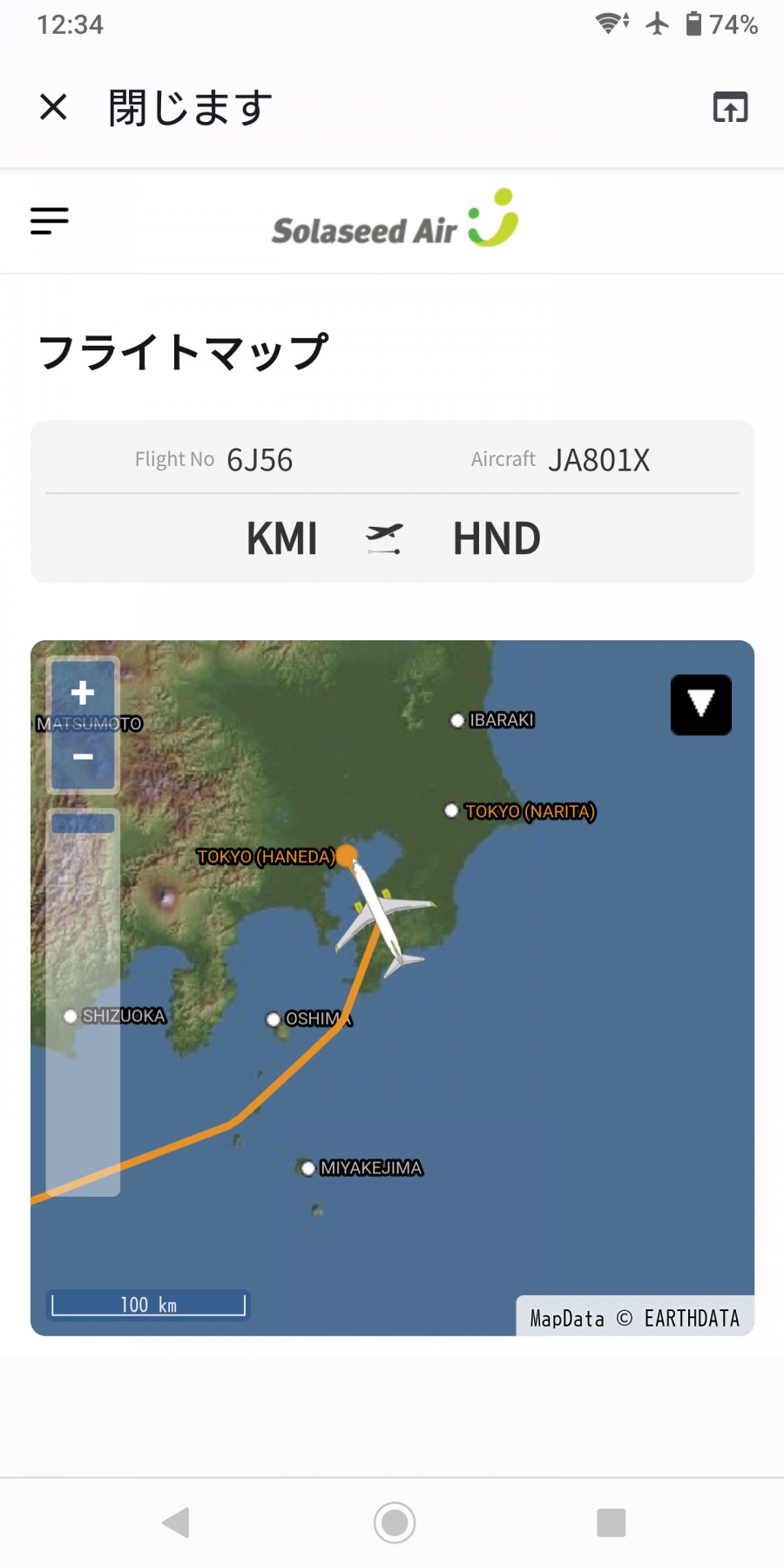
Task: Return to the home screen
Action: click(395, 1523)
